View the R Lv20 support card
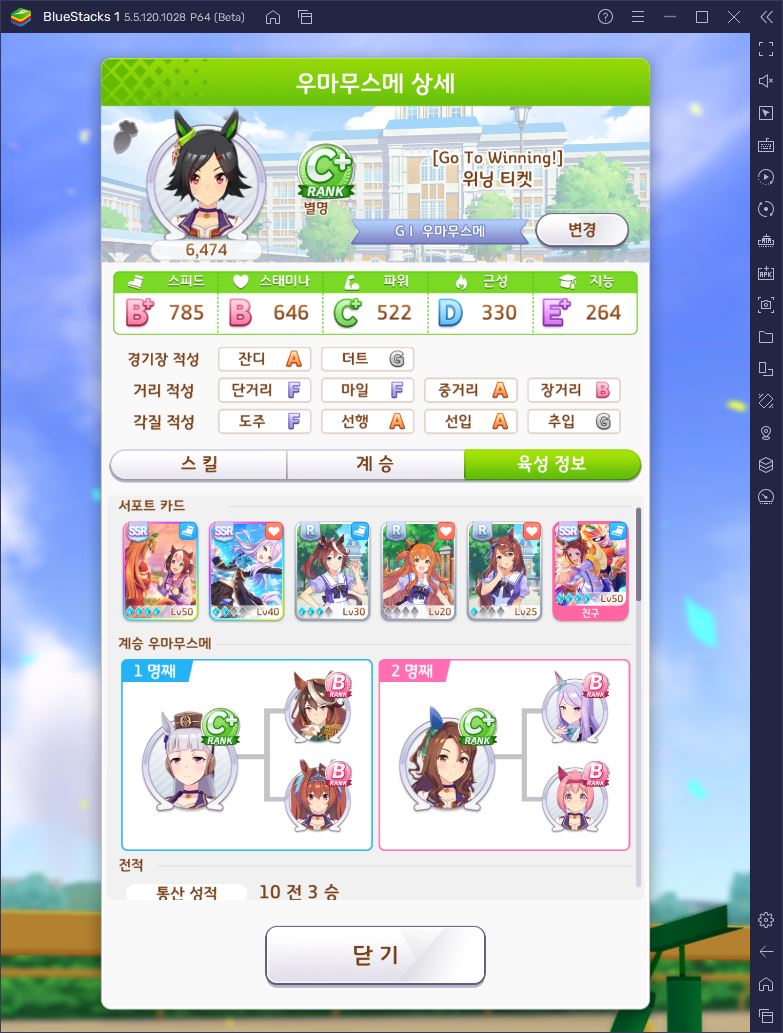The width and height of the screenshot is (783, 1033). (x=418, y=571)
